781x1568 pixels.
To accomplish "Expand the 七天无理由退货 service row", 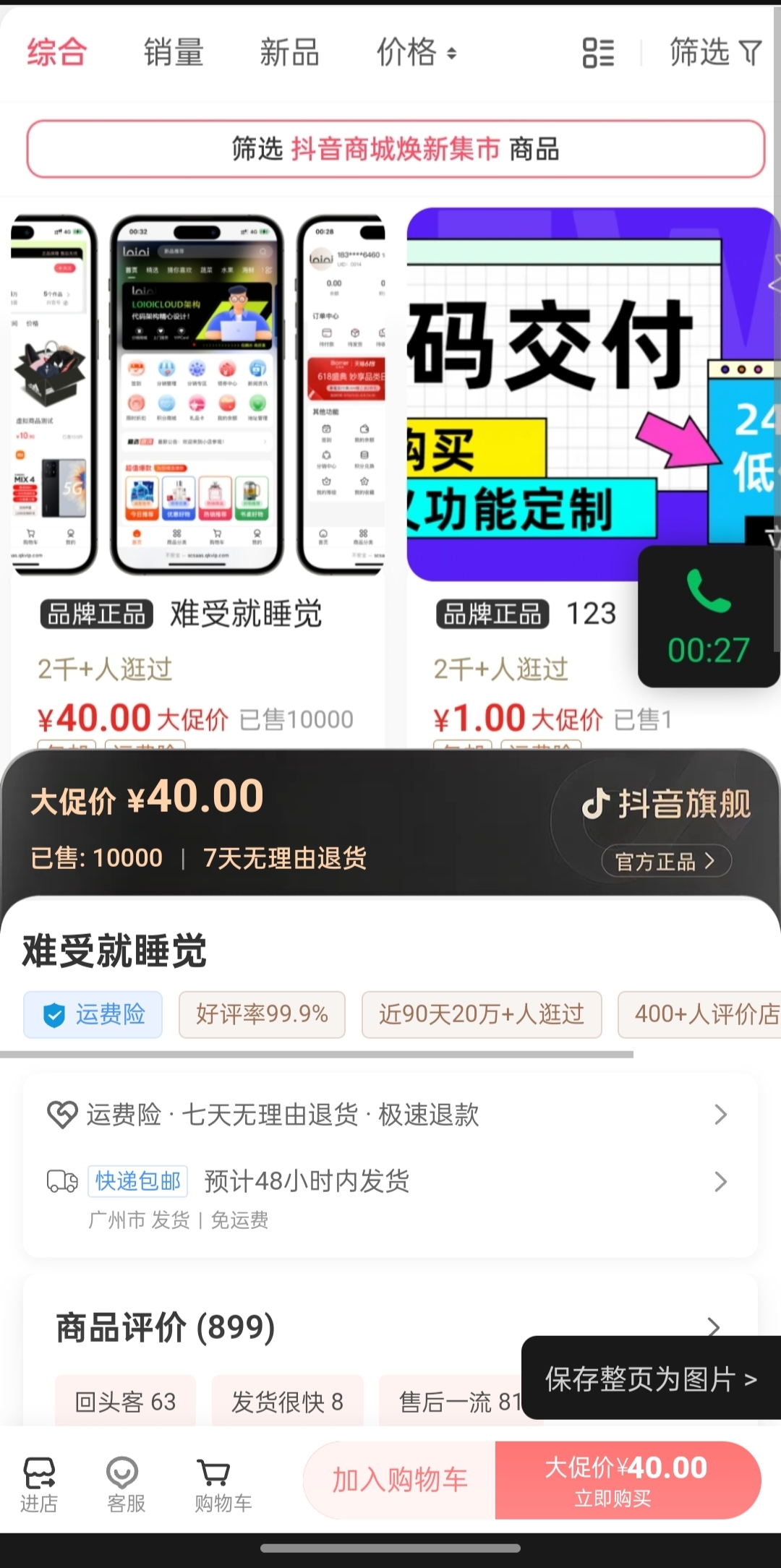I will 390,1115.
